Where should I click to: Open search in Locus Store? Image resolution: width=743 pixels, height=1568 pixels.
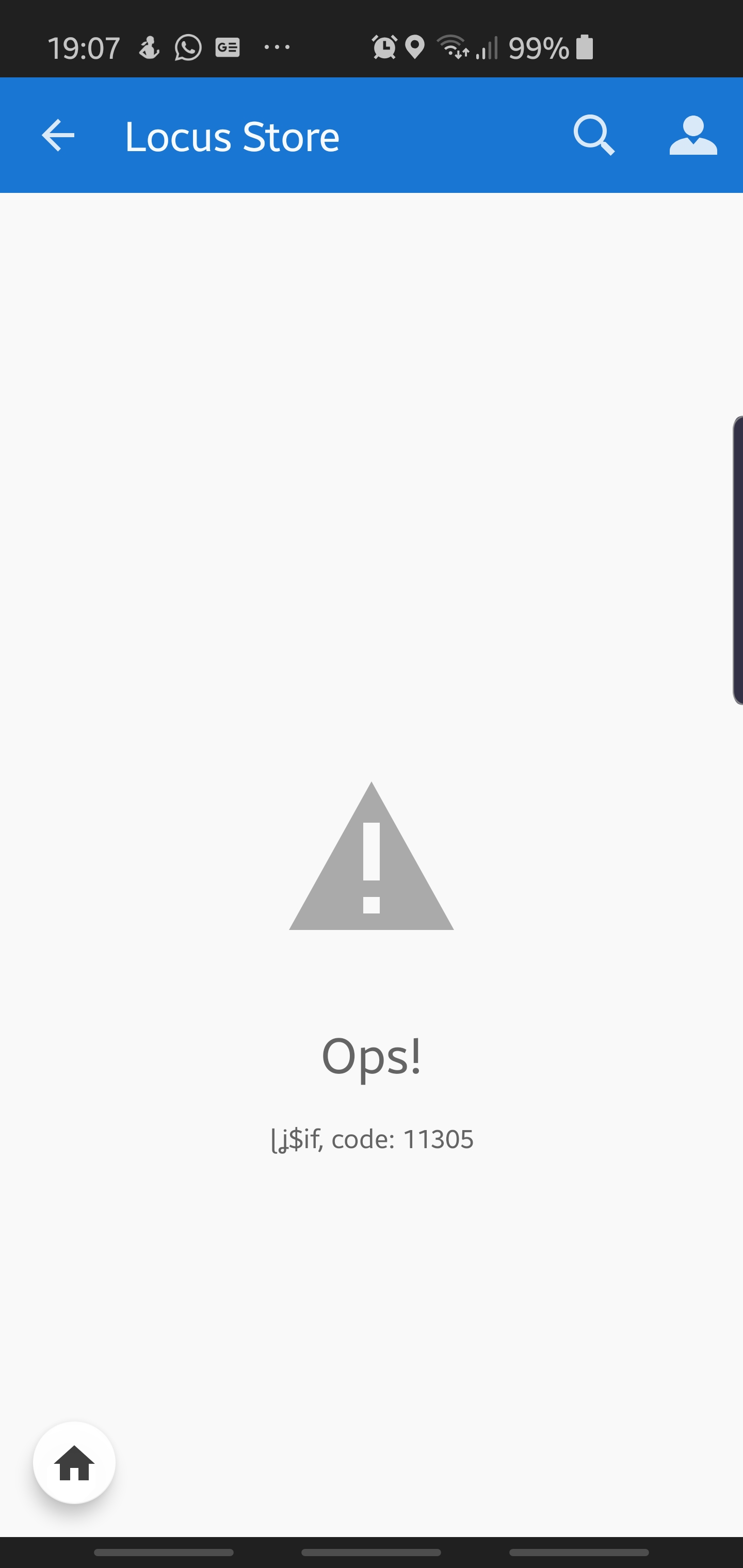[x=594, y=135]
